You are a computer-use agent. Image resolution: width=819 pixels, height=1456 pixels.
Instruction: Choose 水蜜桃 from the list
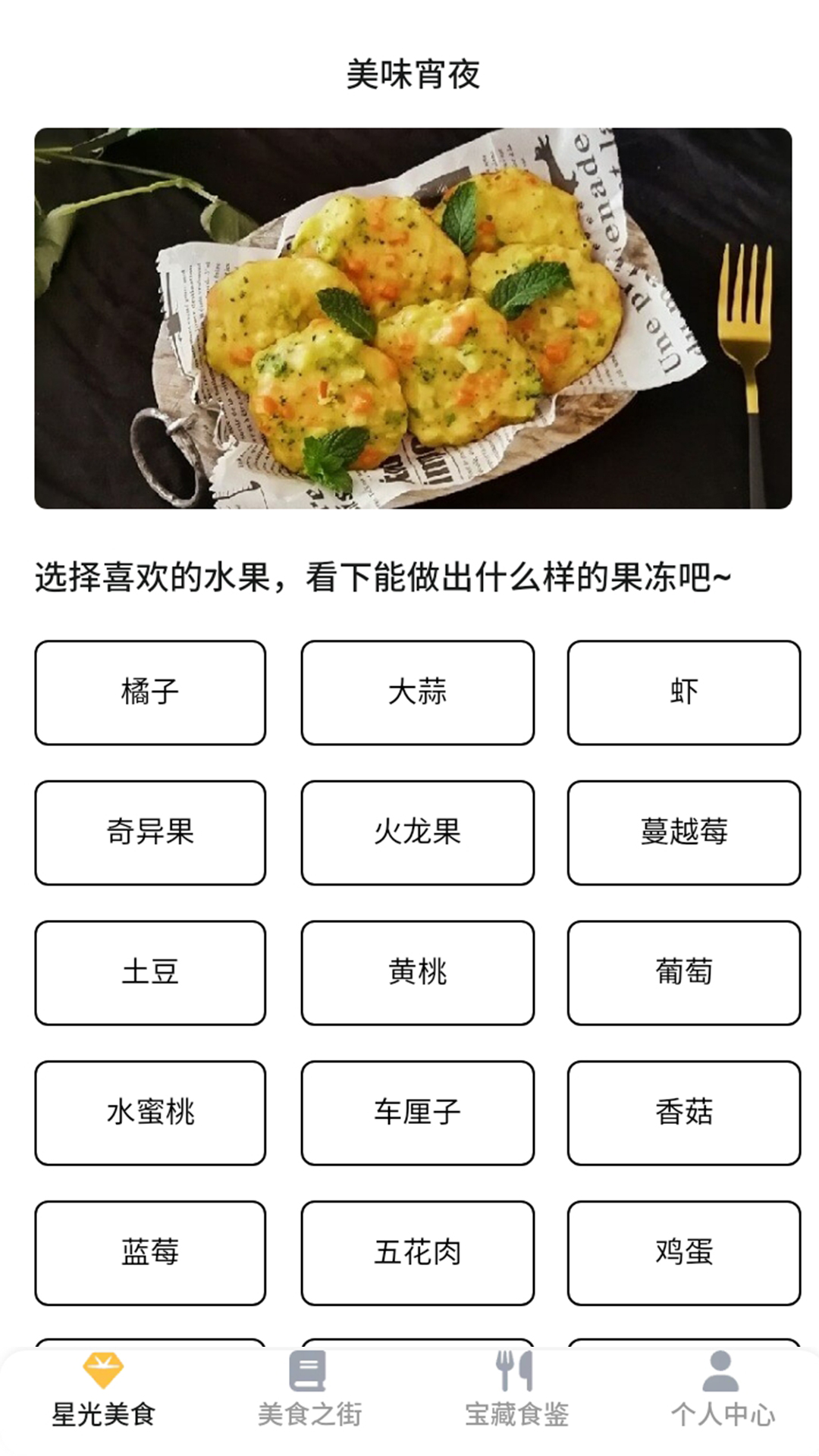(150, 1112)
